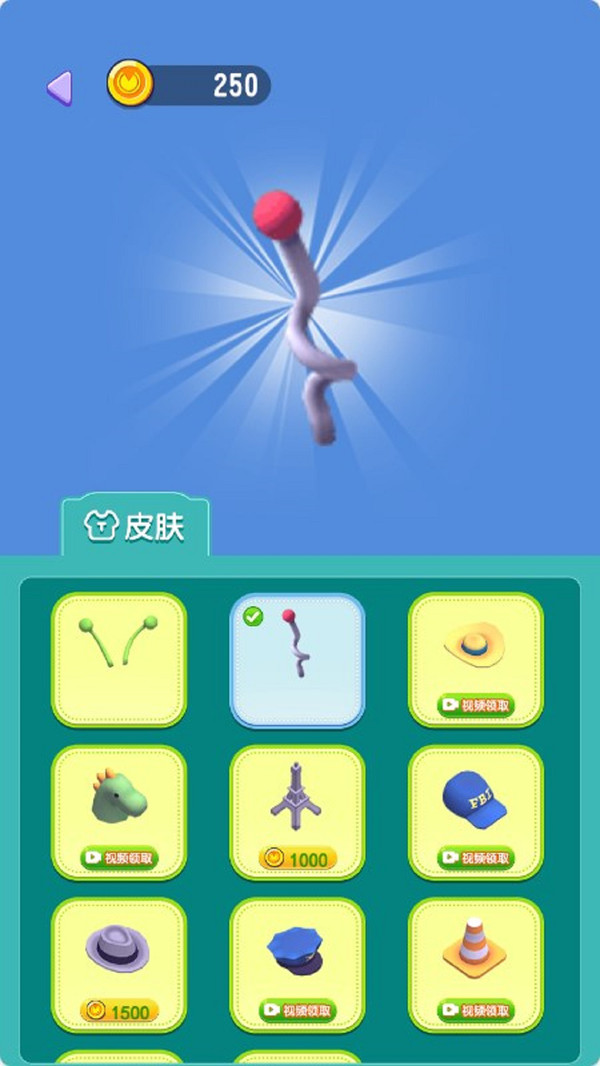Get the police cap skin via video
600x1066 pixels.
coord(297,1010)
